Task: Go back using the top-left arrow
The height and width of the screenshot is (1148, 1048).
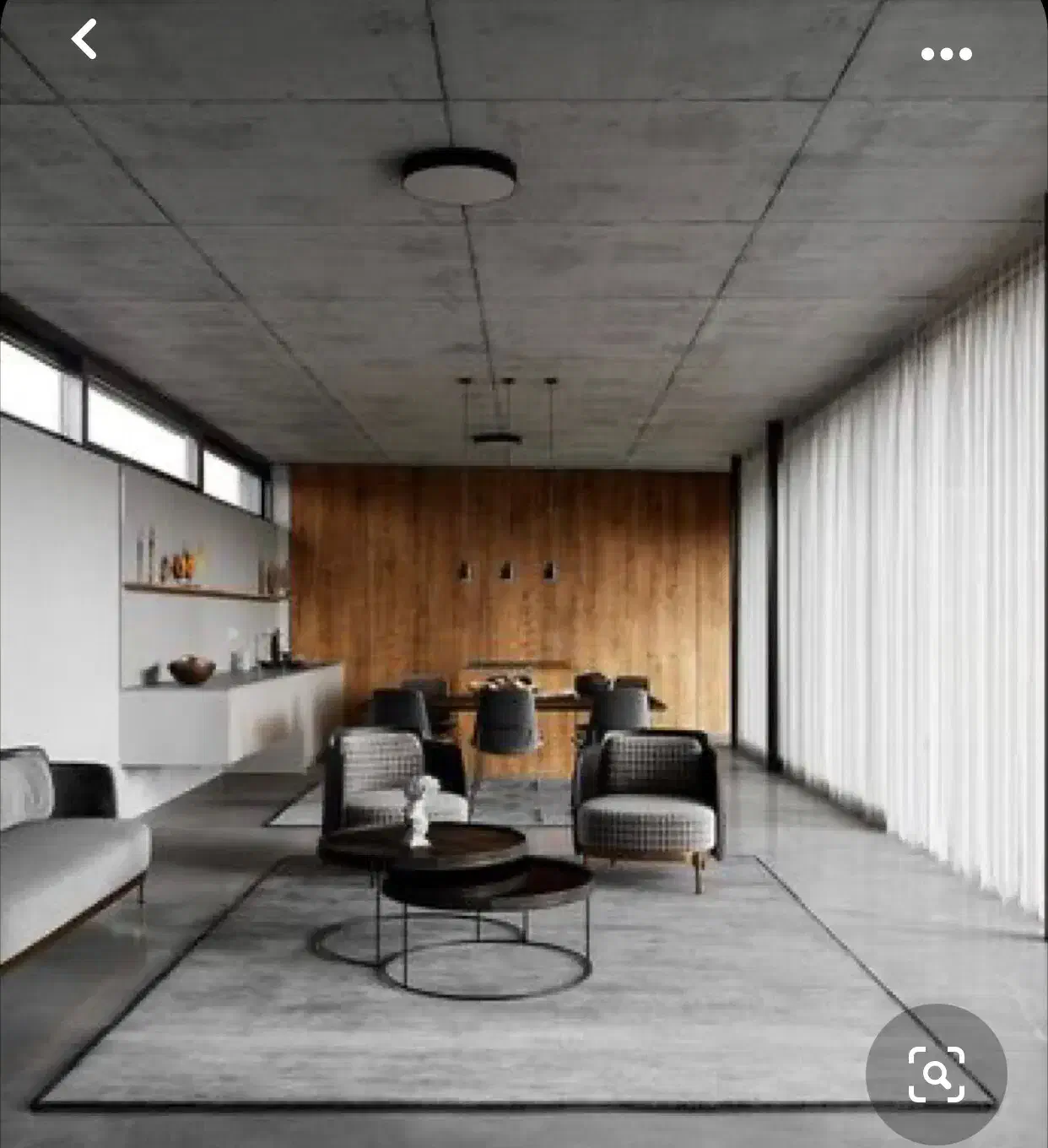Action: pos(84,40)
